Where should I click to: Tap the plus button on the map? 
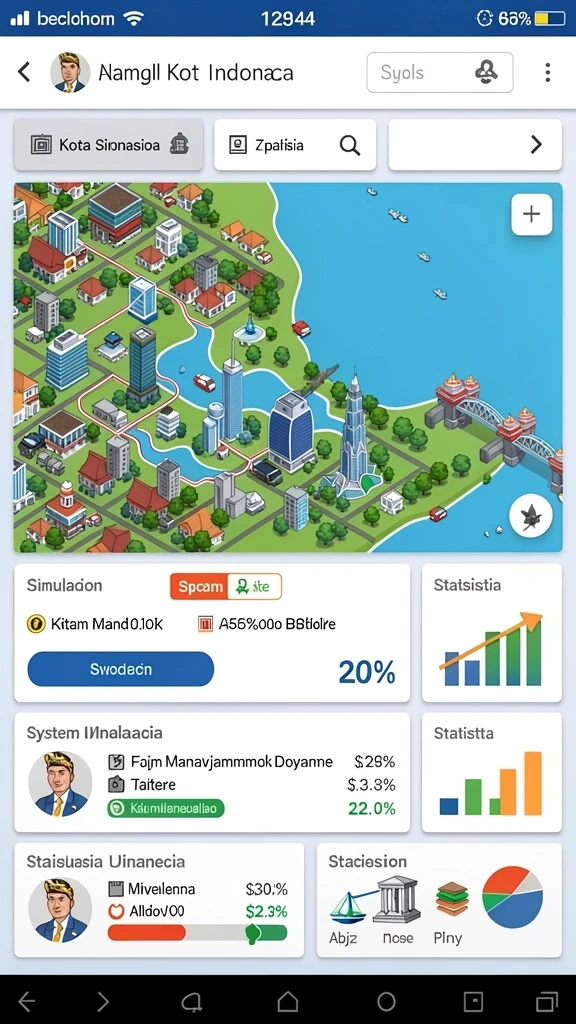[532, 214]
